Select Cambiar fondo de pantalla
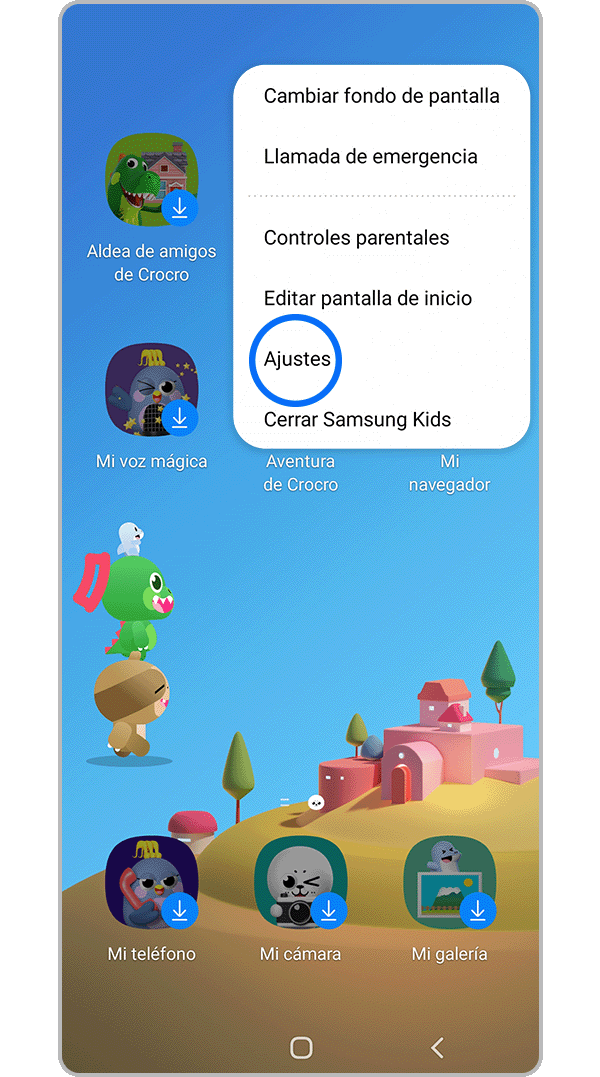This screenshot has width=600, height=1077. point(381,97)
